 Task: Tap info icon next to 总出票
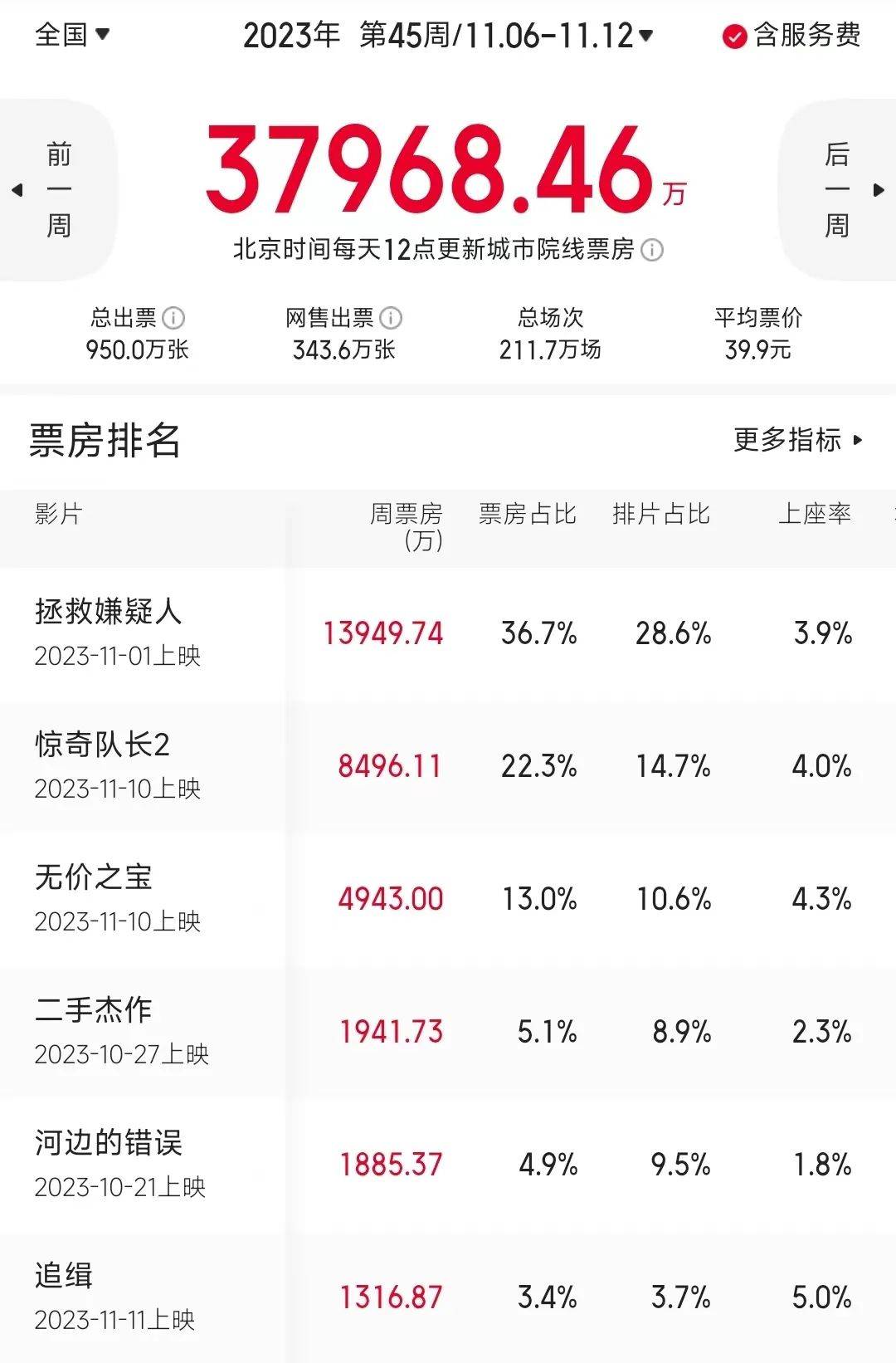coord(173,318)
